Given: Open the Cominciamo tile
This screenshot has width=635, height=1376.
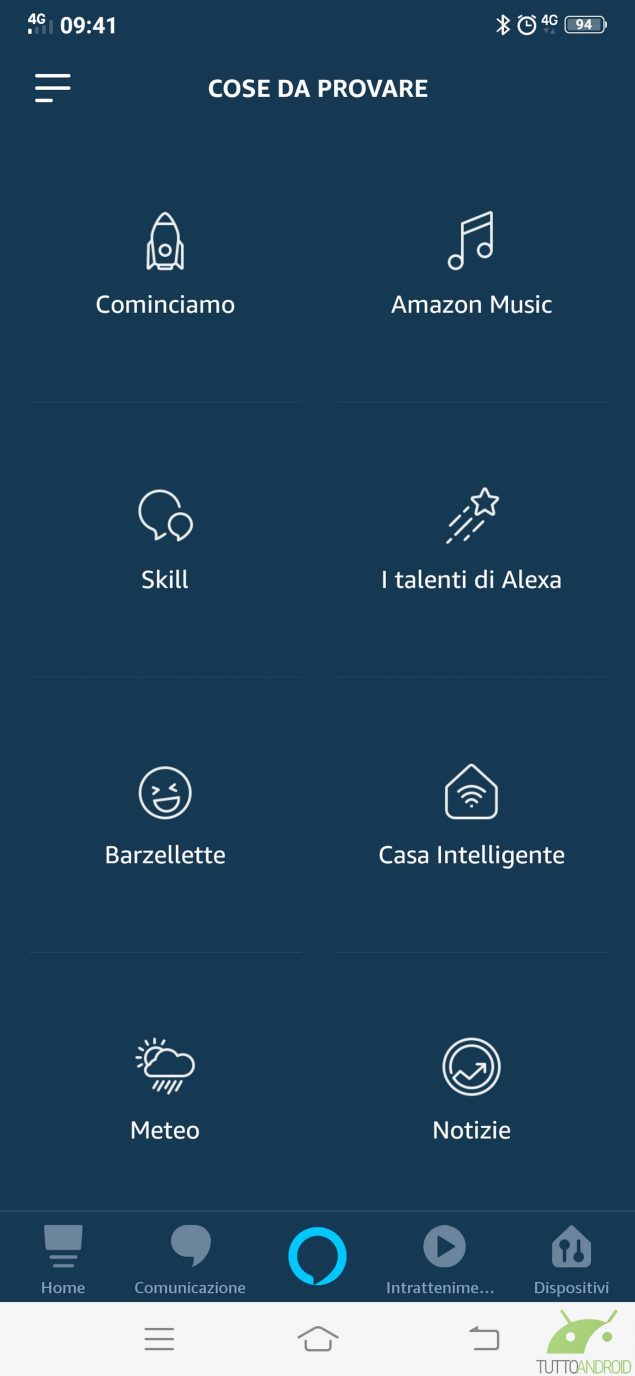Looking at the screenshot, I should (x=165, y=265).
